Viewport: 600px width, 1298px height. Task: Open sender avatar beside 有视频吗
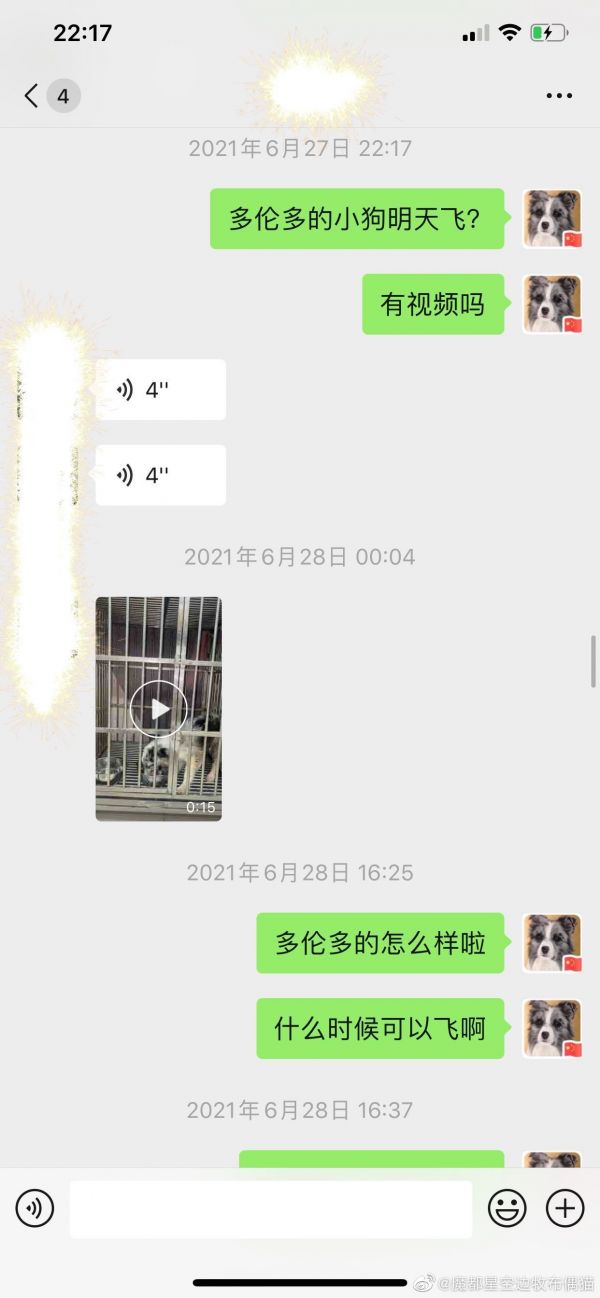[552, 304]
